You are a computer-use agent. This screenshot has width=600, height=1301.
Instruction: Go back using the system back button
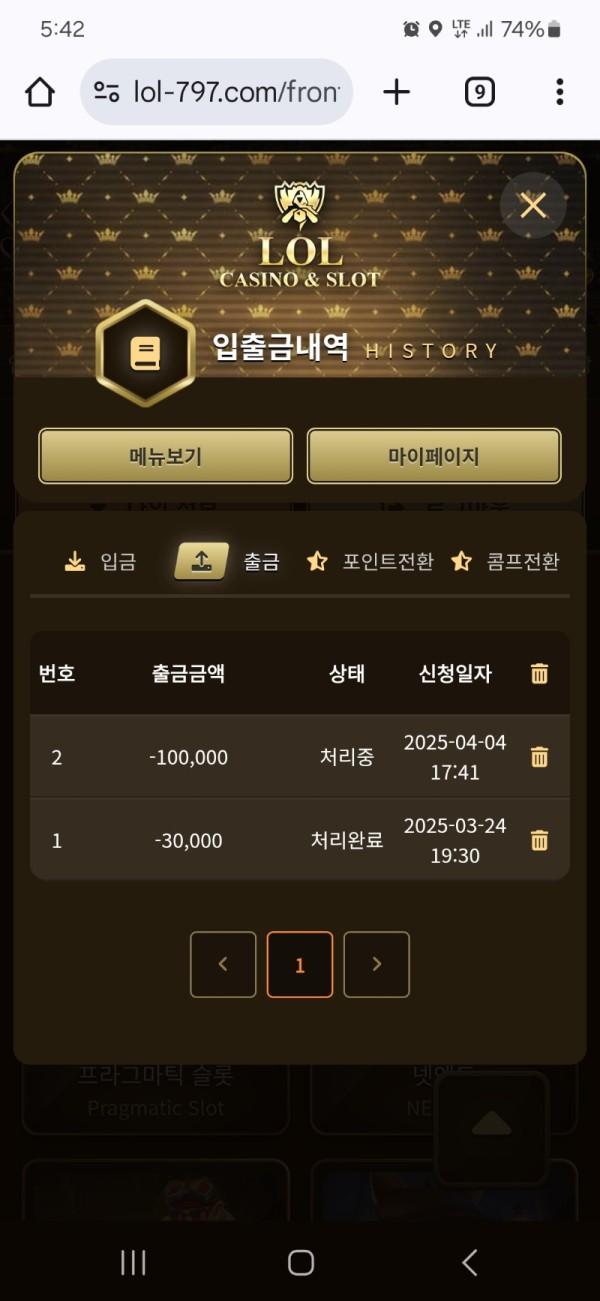[469, 1262]
